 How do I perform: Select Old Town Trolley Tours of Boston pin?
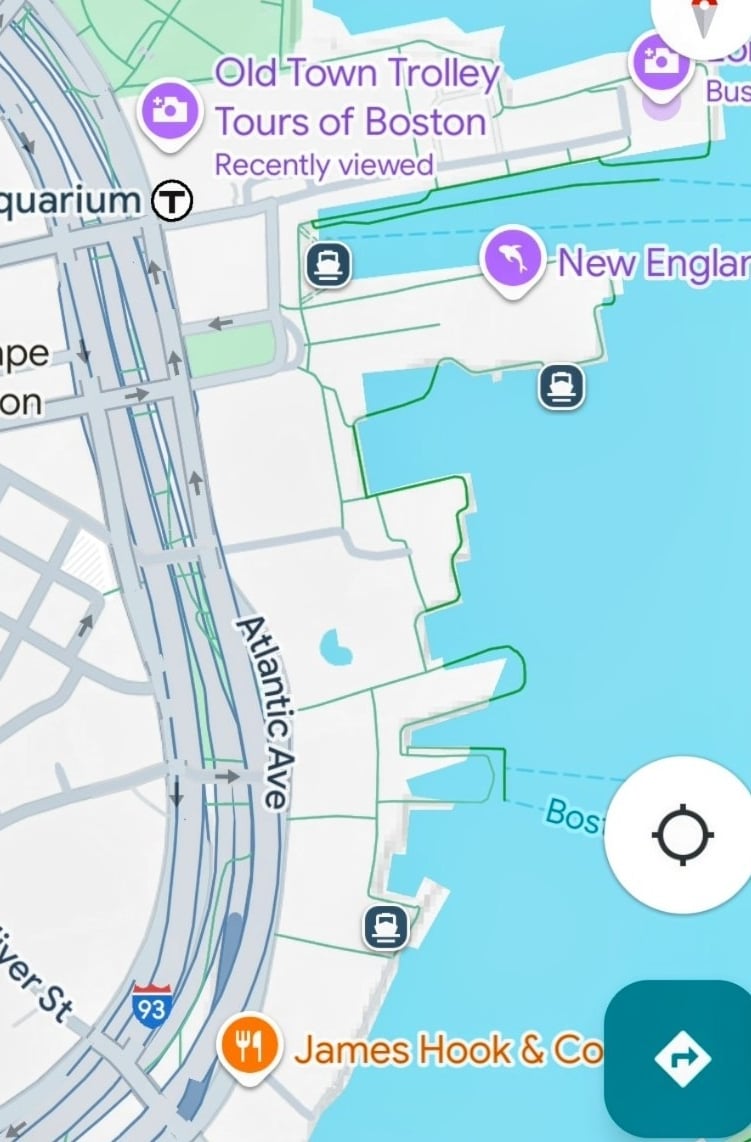coord(170,111)
